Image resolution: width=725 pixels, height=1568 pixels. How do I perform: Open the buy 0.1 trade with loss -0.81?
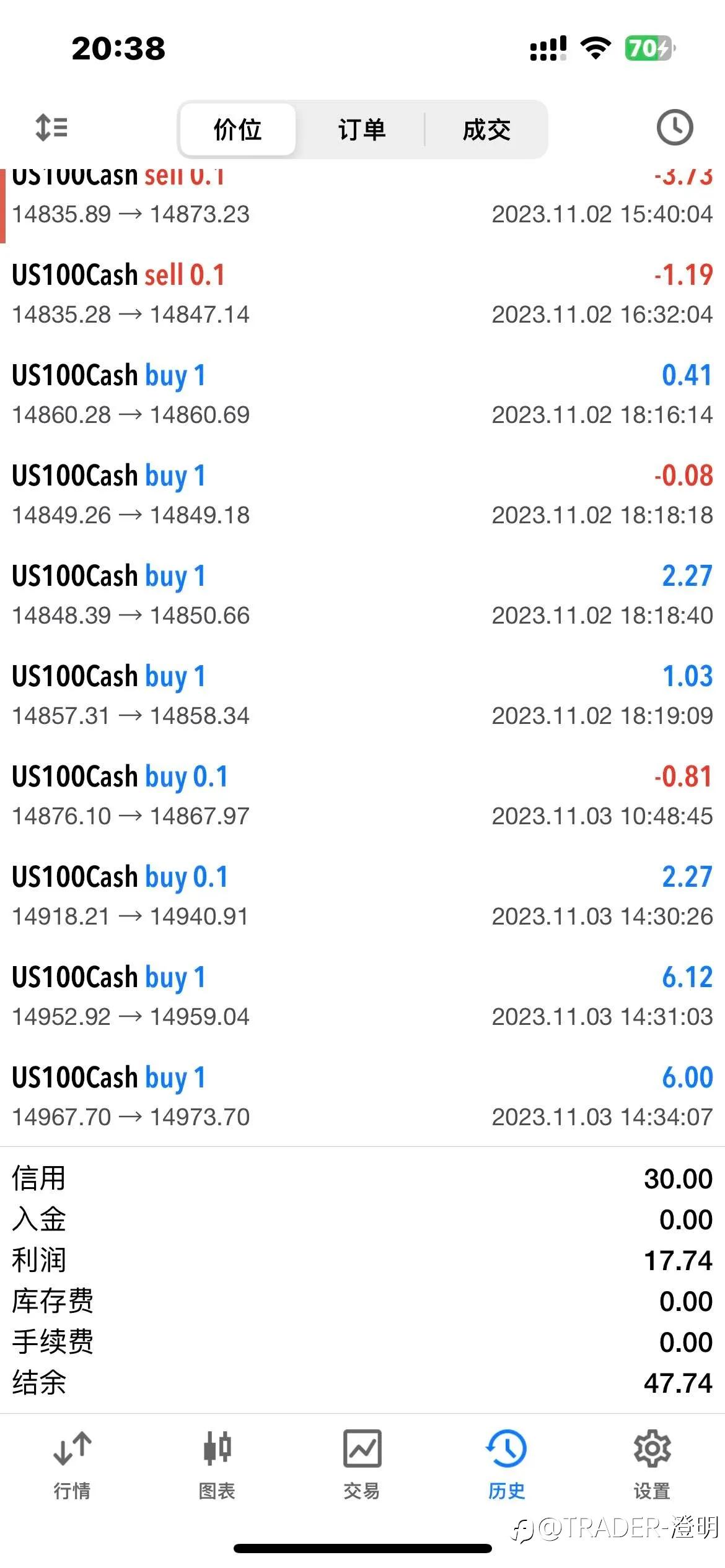point(362,796)
